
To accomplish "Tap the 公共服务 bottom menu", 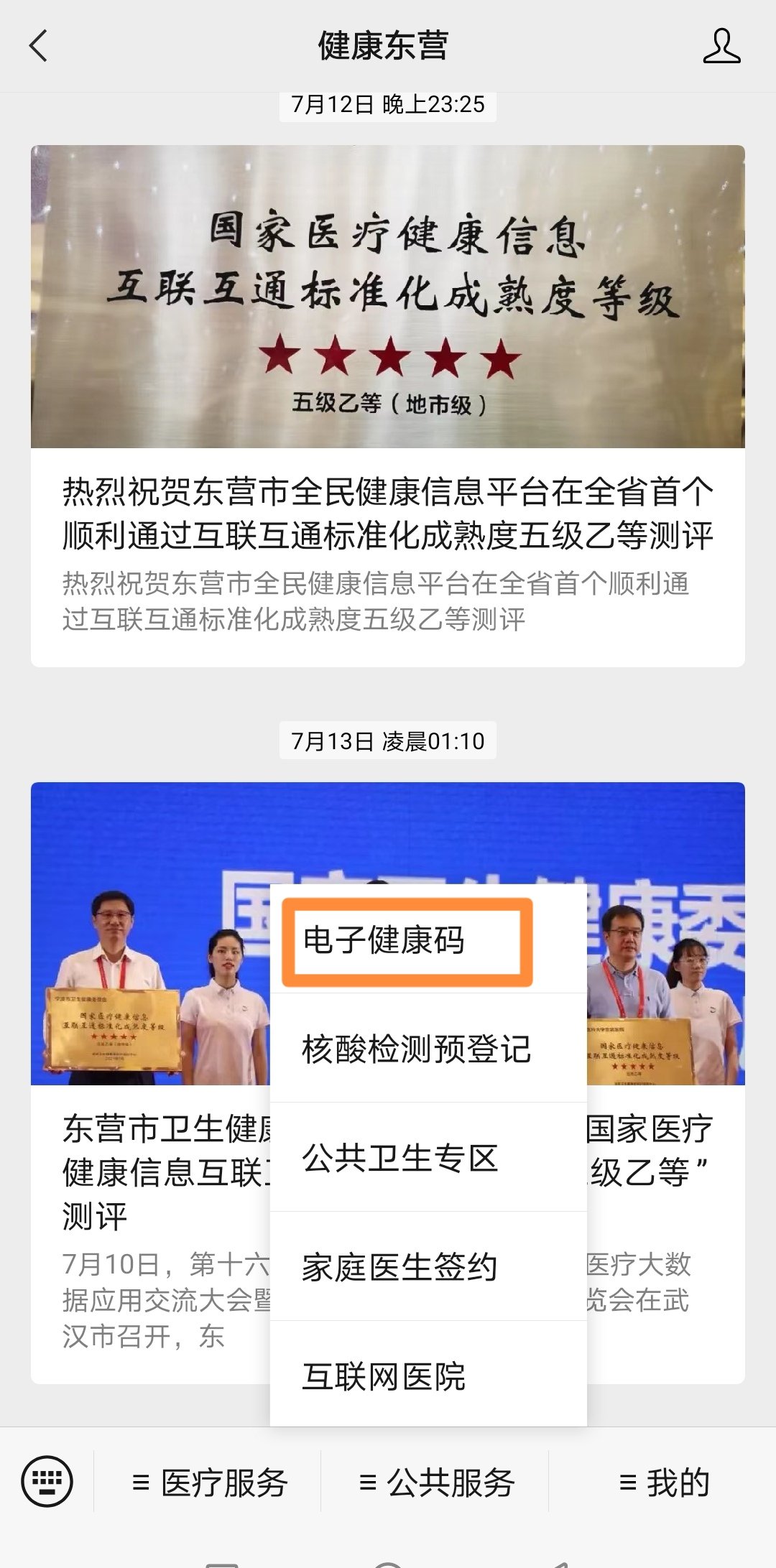I will pyautogui.click(x=436, y=1483).
